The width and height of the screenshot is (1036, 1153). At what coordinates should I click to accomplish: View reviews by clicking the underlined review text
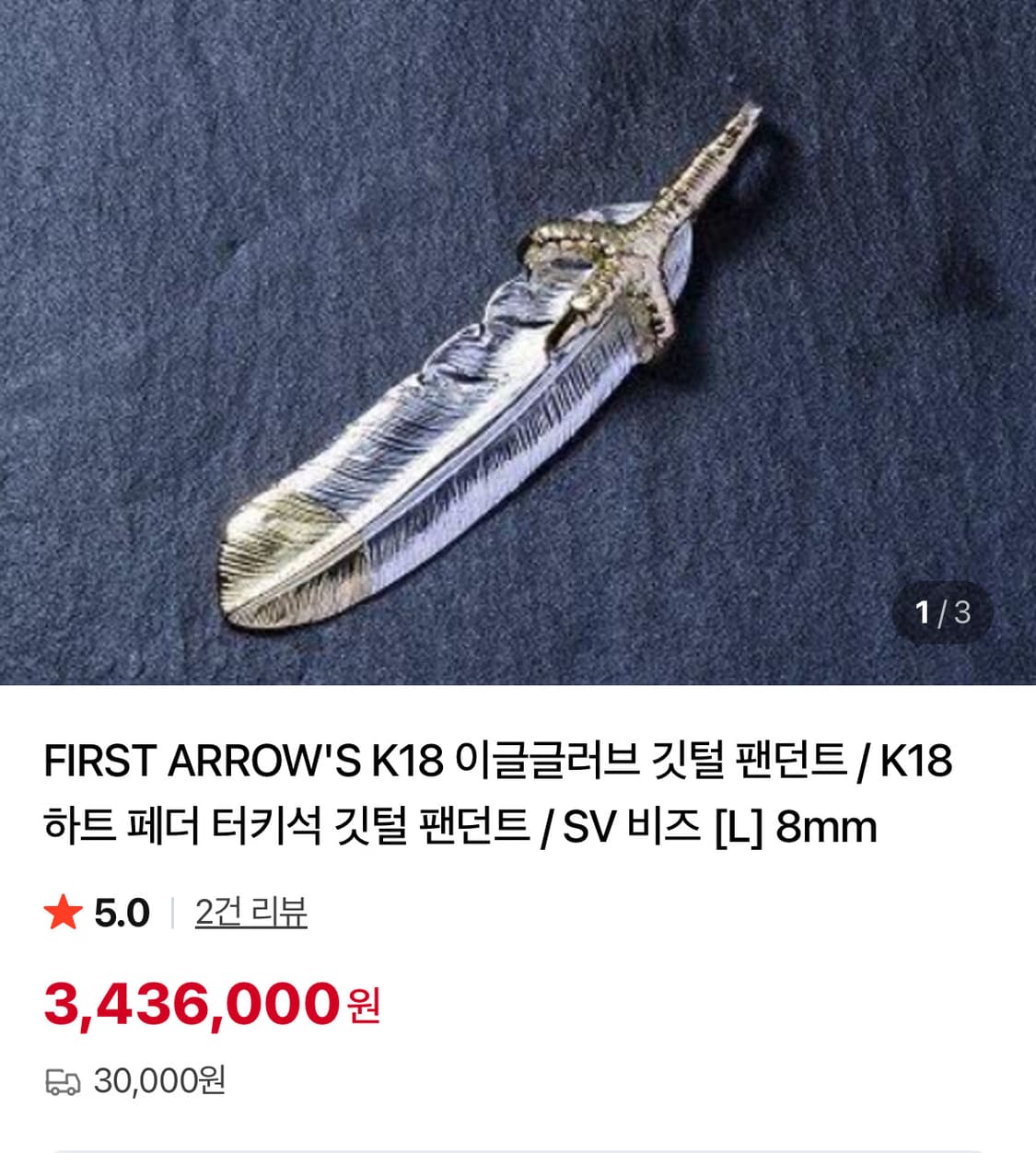tap(250, 913)
